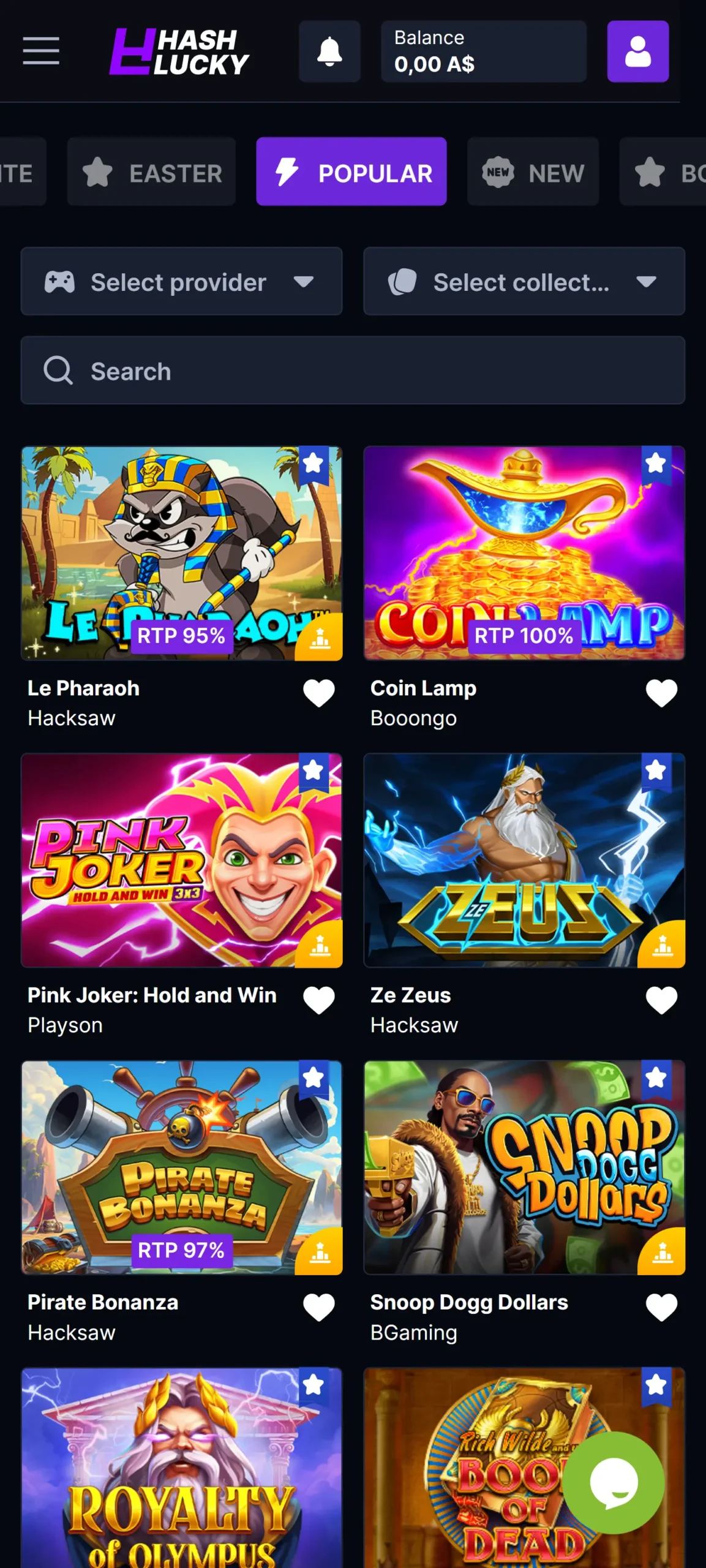Expand the Select collection dropdown
The height and width of the screenshot is (1568, 706).
[x=524, y=282]
